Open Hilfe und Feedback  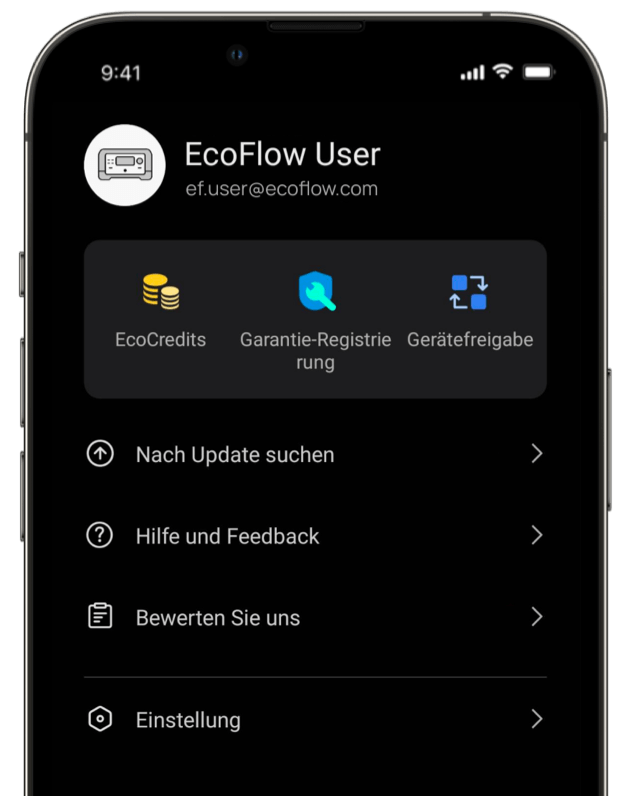[315, 536]
